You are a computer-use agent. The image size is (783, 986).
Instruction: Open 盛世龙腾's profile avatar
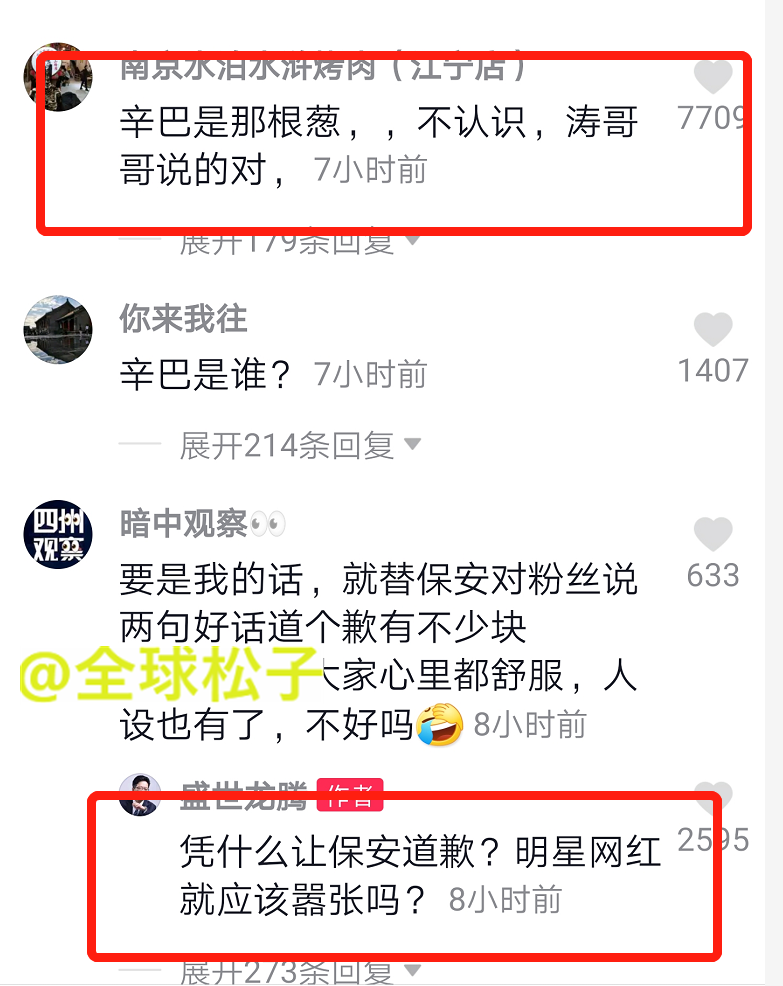[140, 795]
